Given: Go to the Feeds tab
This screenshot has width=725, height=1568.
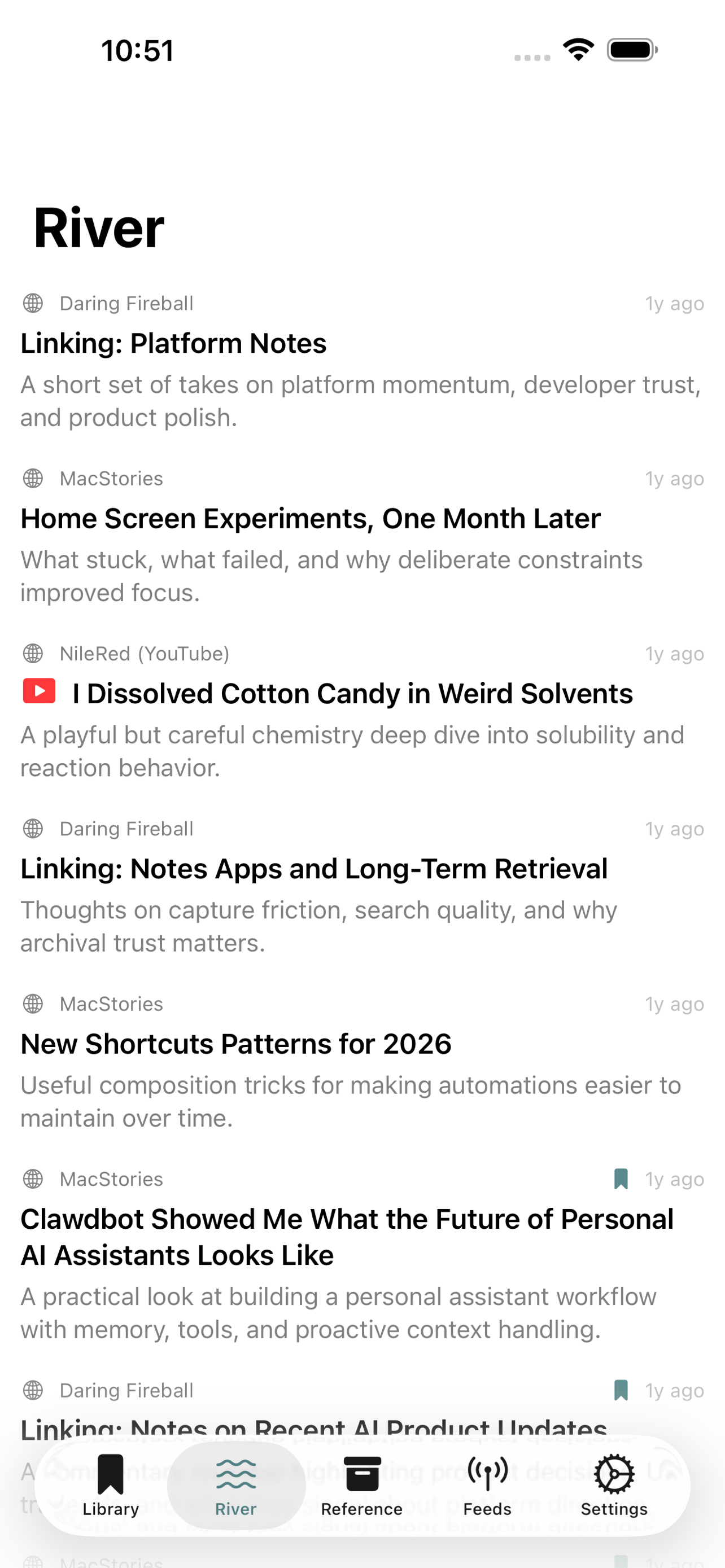Looking at the screenshot, I should click(488, 1486).
